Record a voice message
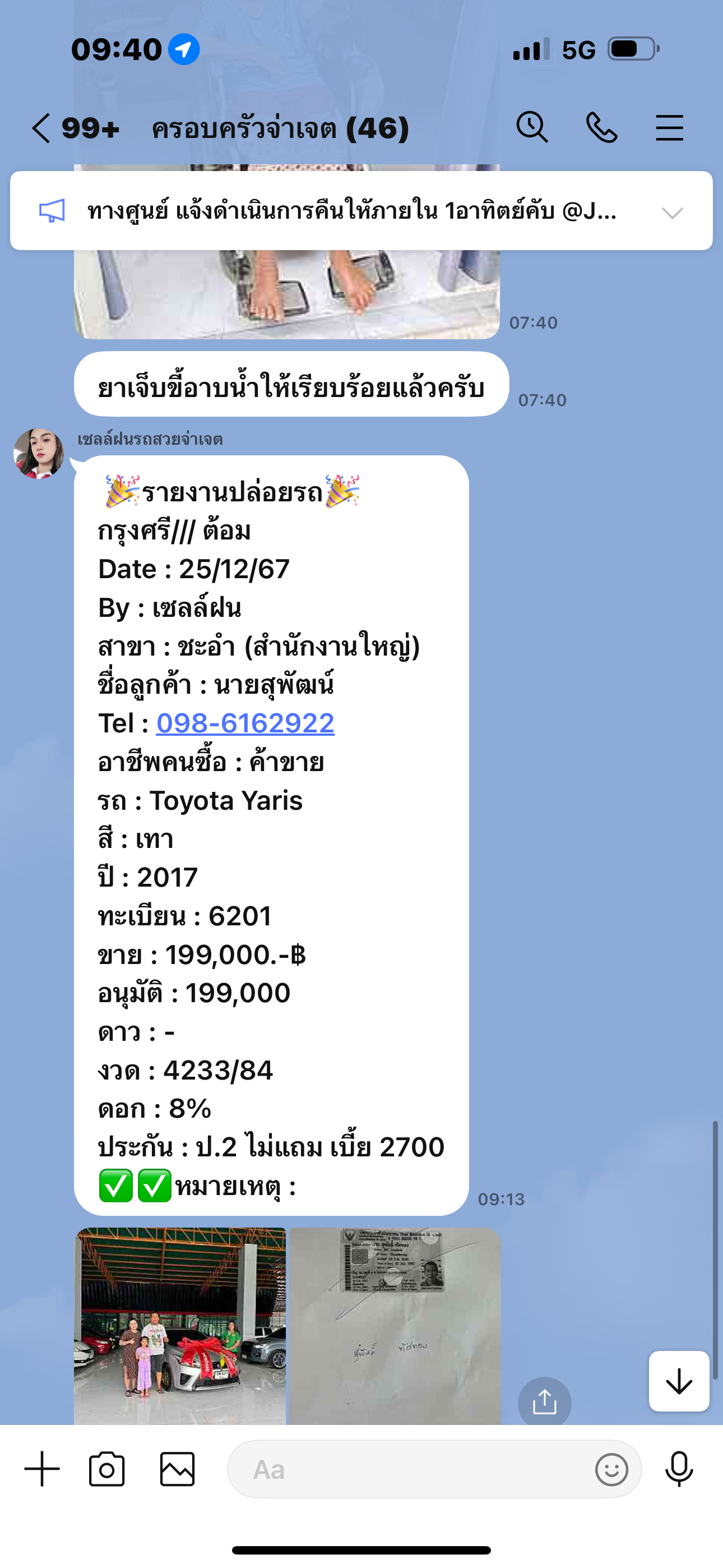This screenshot has width=723, height=1568. (x=679, y=1469)
